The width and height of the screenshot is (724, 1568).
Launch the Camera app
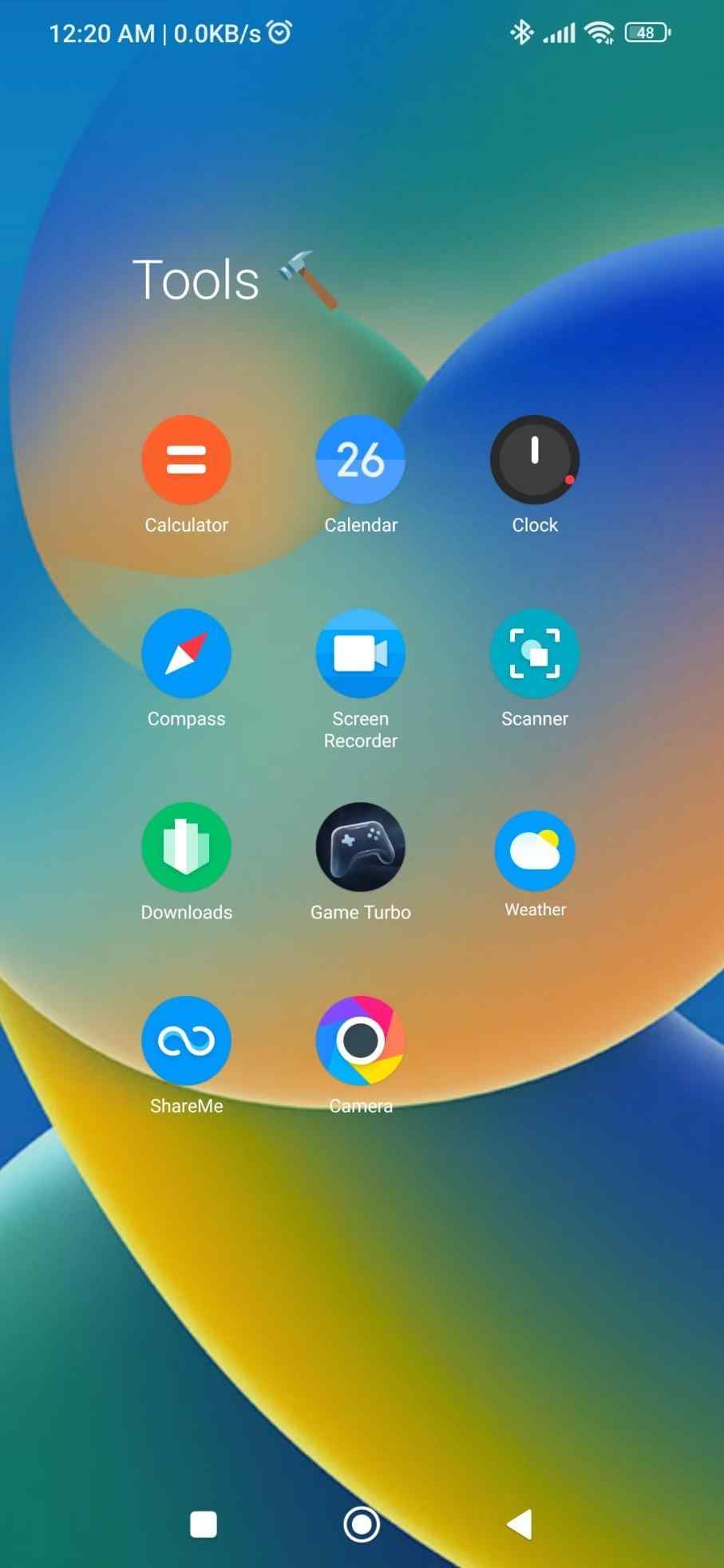click(x=360, y=1041)
